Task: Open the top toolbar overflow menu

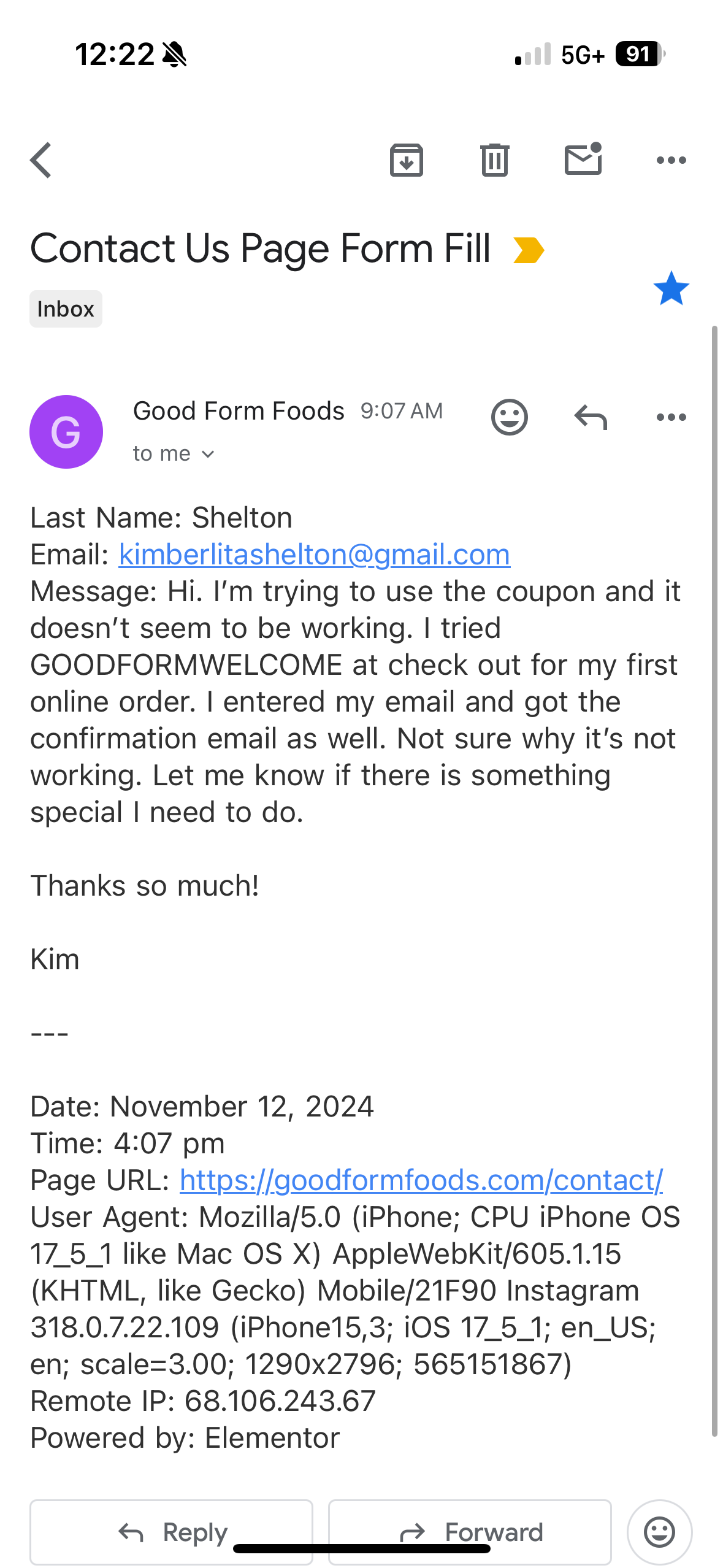Action: pyautogui.click(x=671, y=160)
